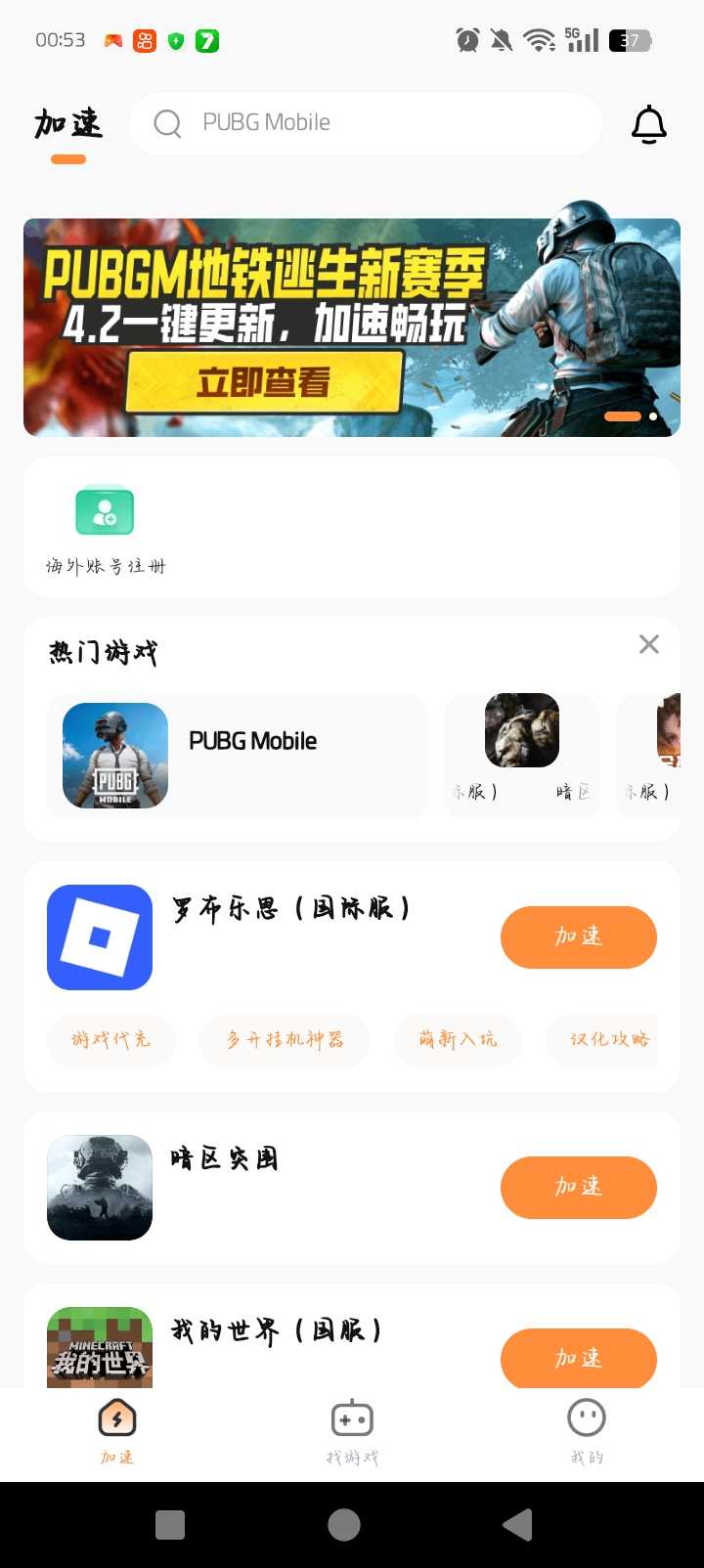Select the 萌新入坑 chip
The image size is (704, 1568).
pos(457,1039)
